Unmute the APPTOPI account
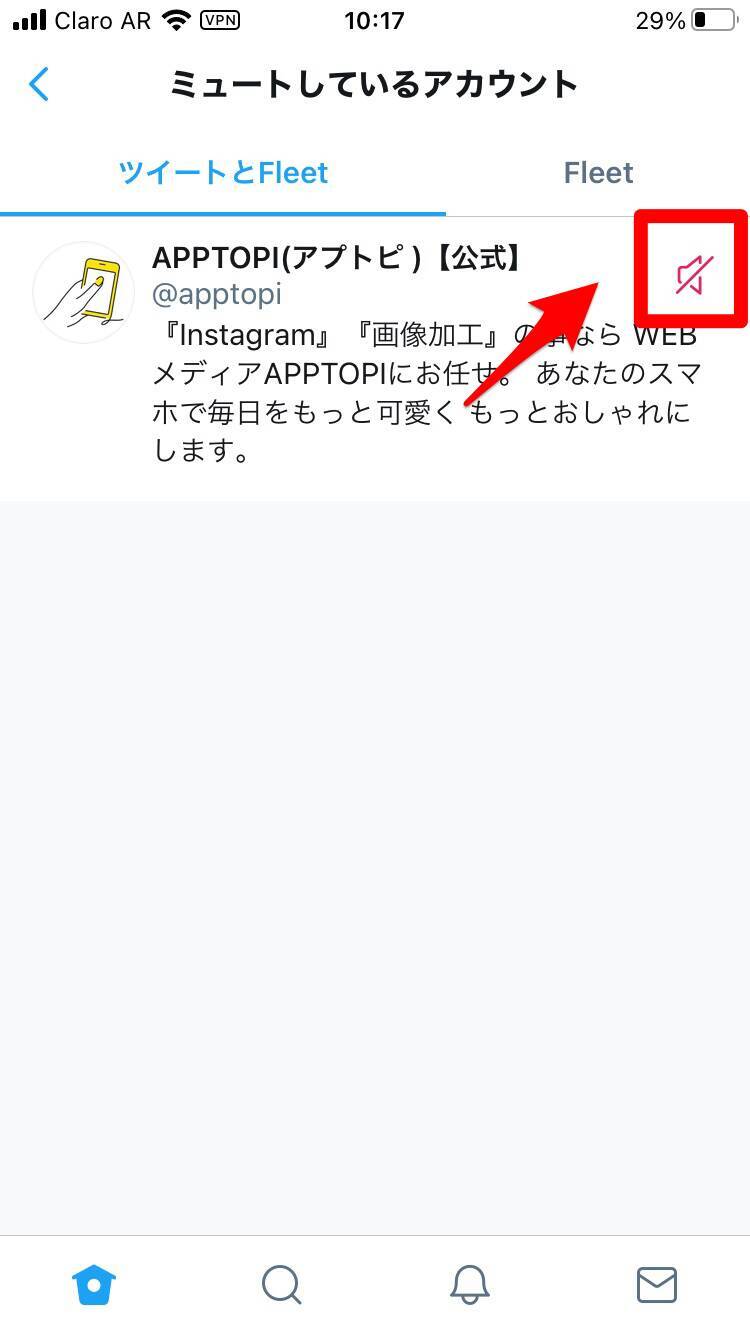Screen dimensions: 750x1334 coord(693,274)
